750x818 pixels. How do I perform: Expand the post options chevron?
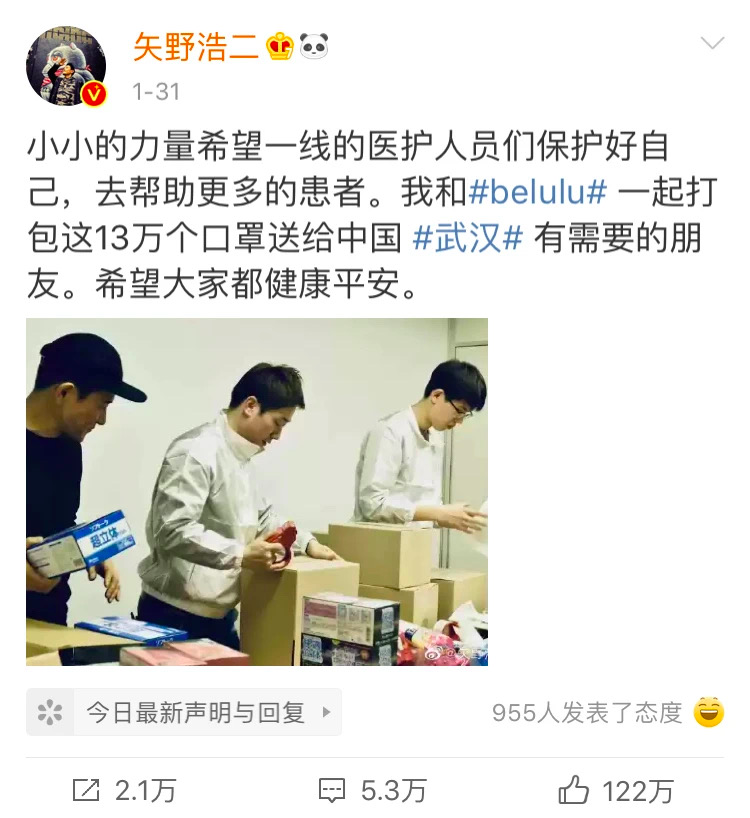[712, 43]
